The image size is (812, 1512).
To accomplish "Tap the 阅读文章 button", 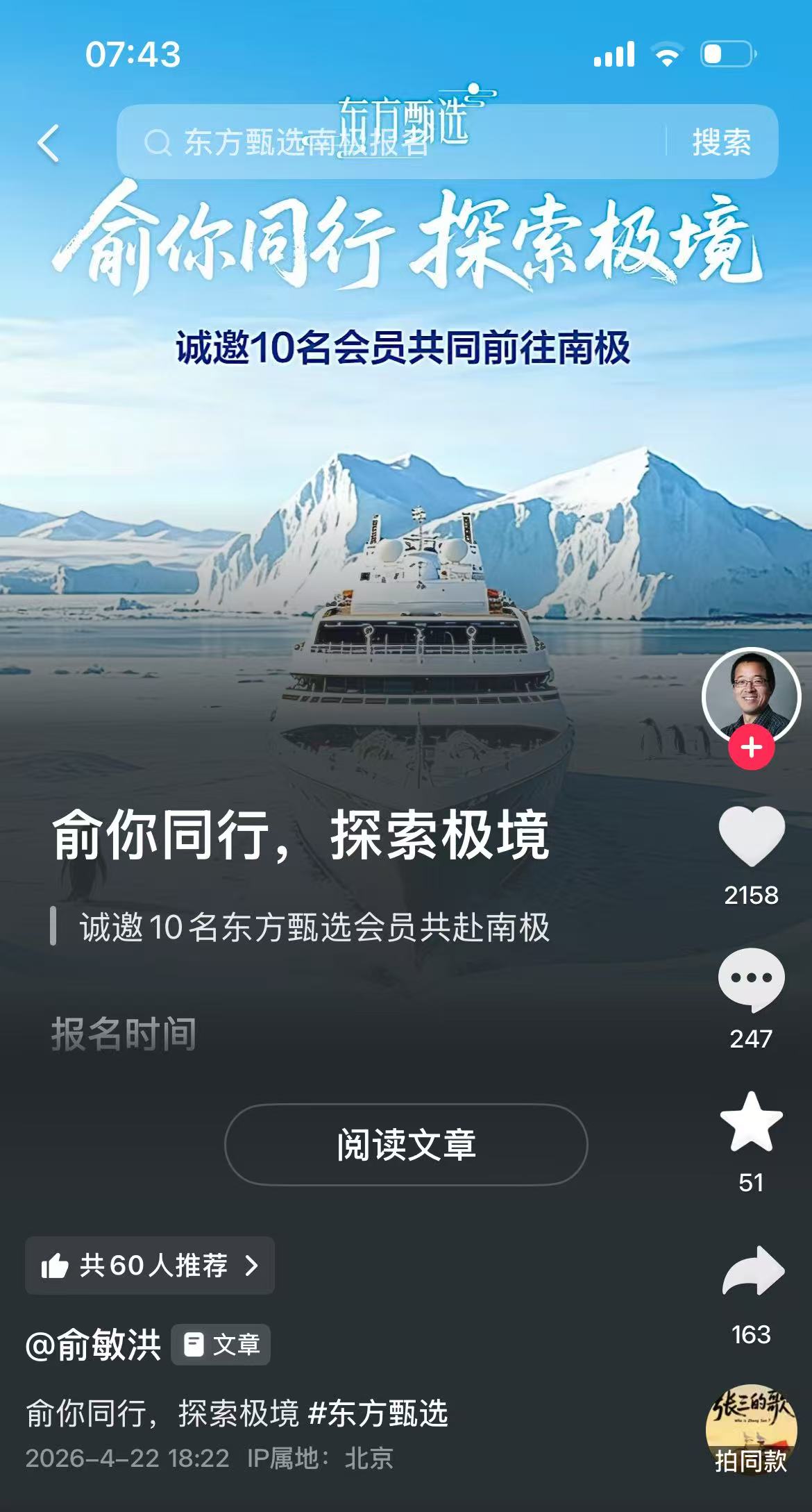I will [406, 1145].
